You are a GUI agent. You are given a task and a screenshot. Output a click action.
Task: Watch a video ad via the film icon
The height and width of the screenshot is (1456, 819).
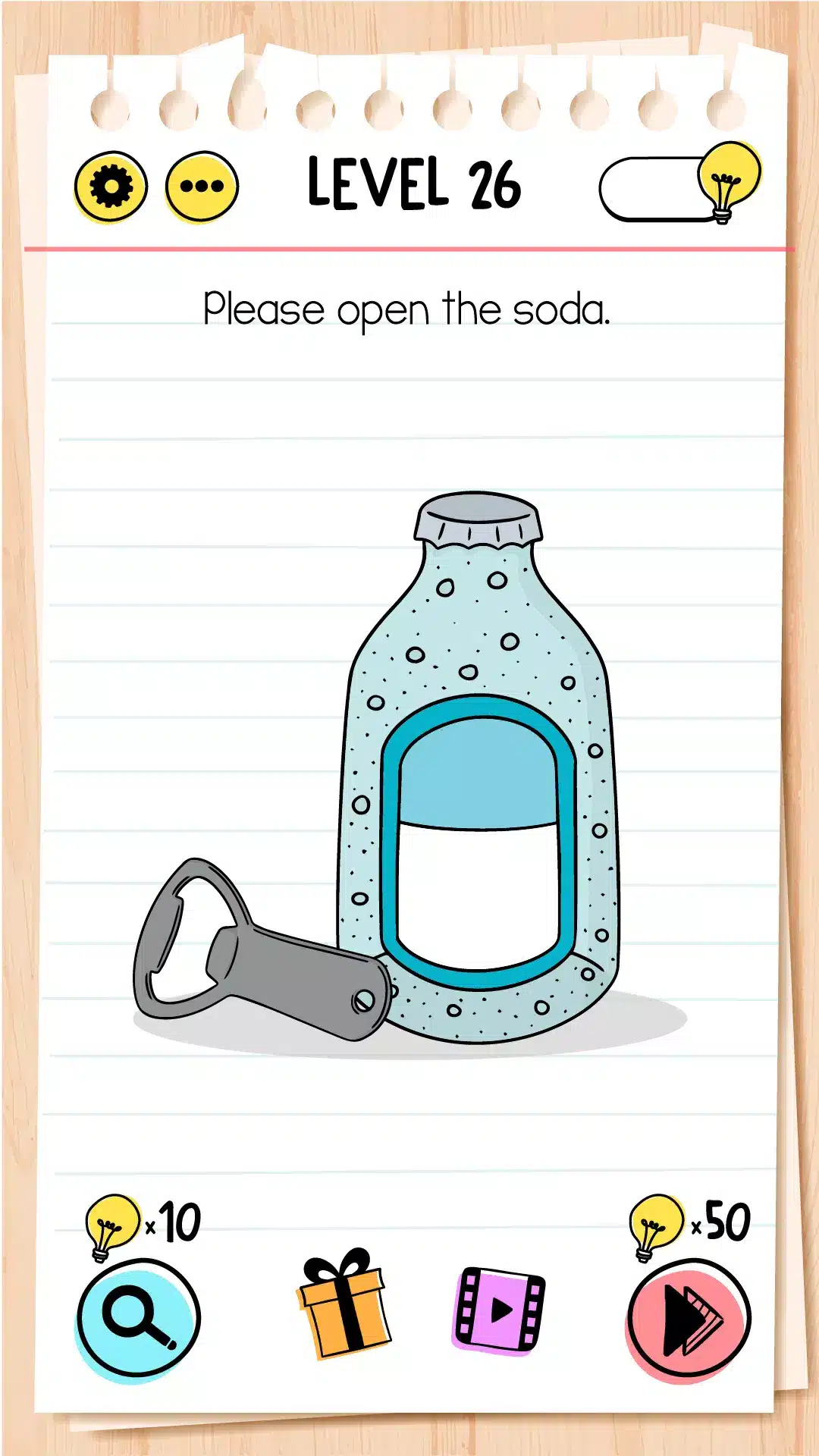pos(498,1310)
